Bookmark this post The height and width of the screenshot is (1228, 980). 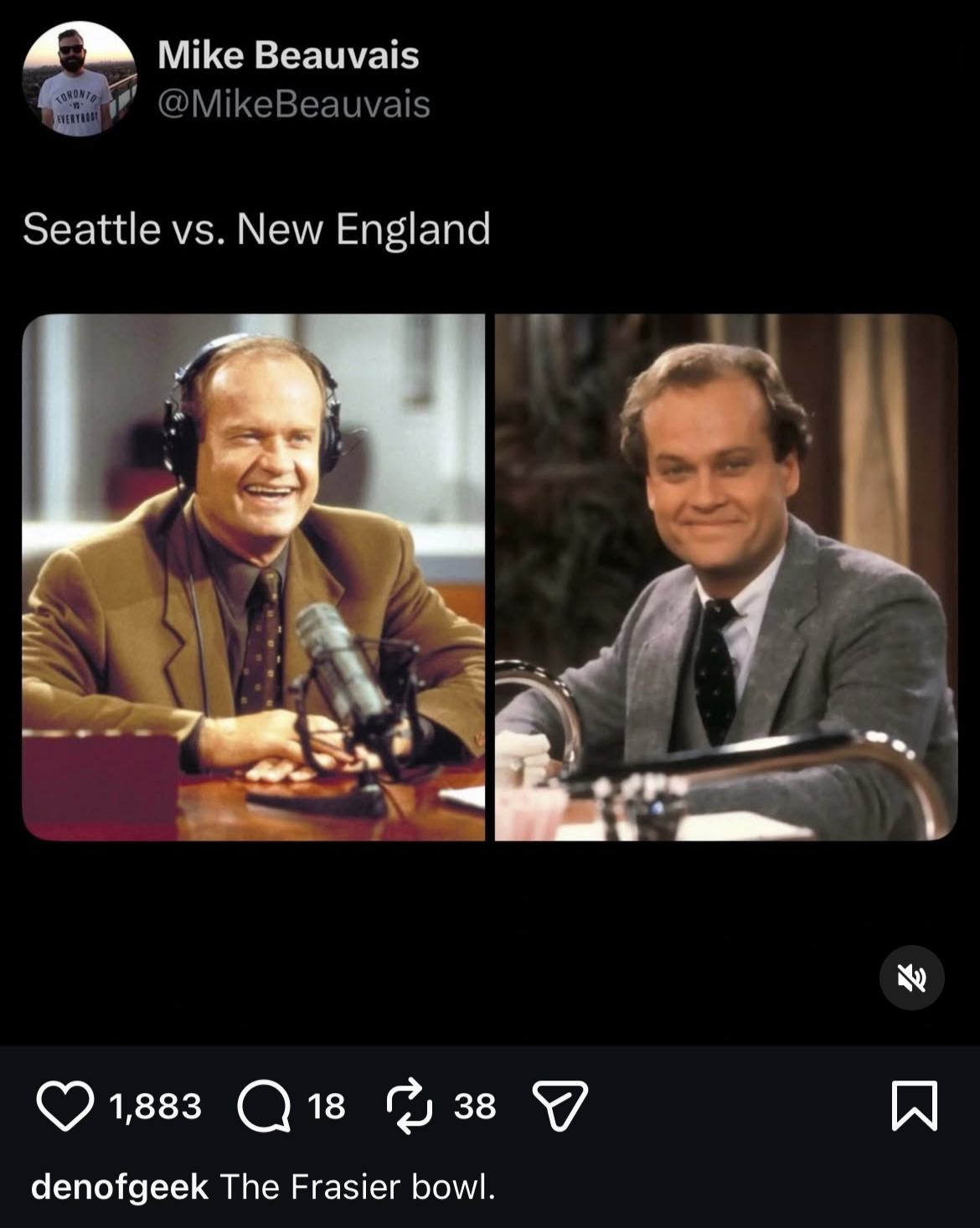(914, 1106)
